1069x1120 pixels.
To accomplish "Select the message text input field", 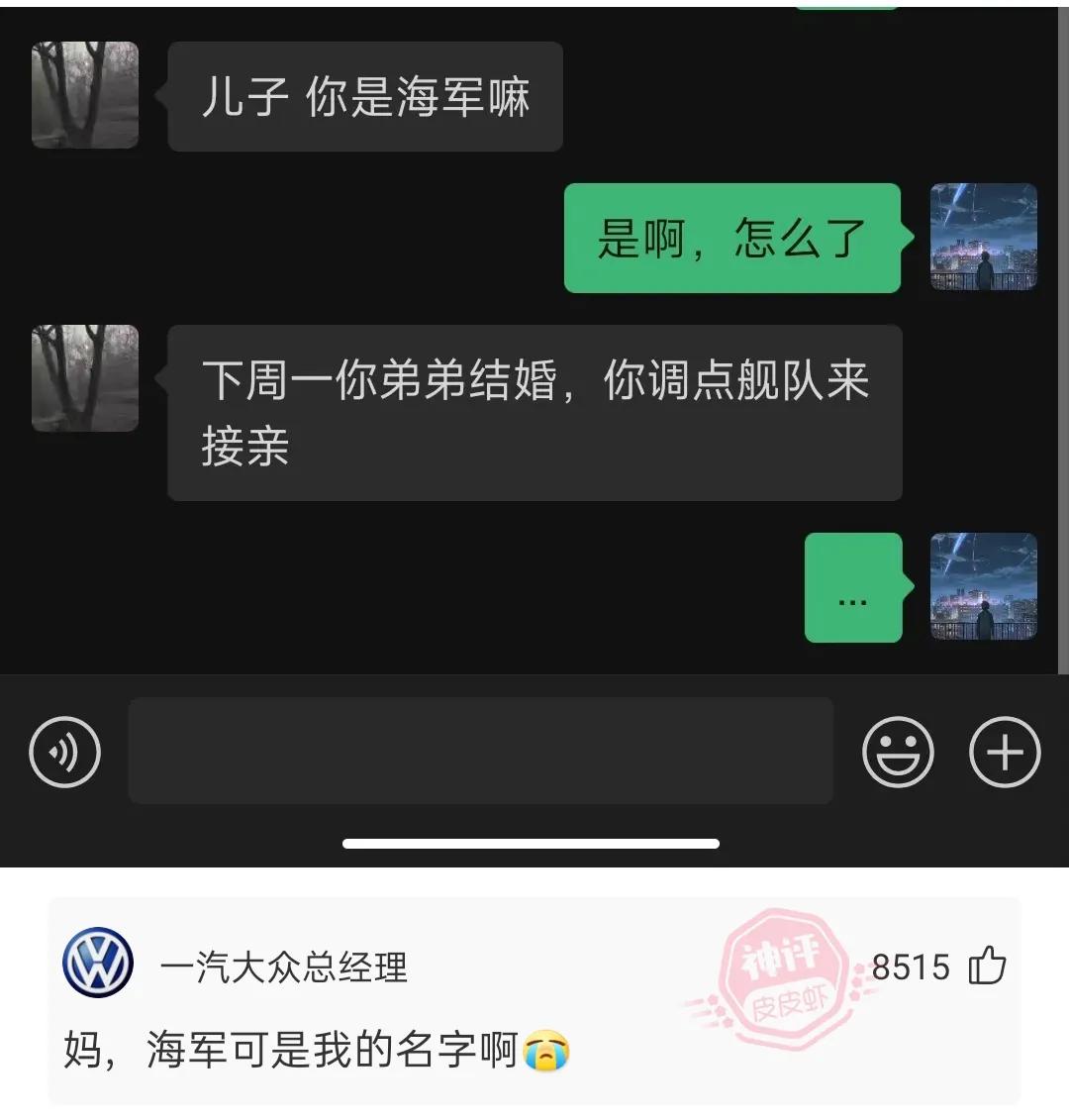I will pyautogui.click(x=480, y=753).
